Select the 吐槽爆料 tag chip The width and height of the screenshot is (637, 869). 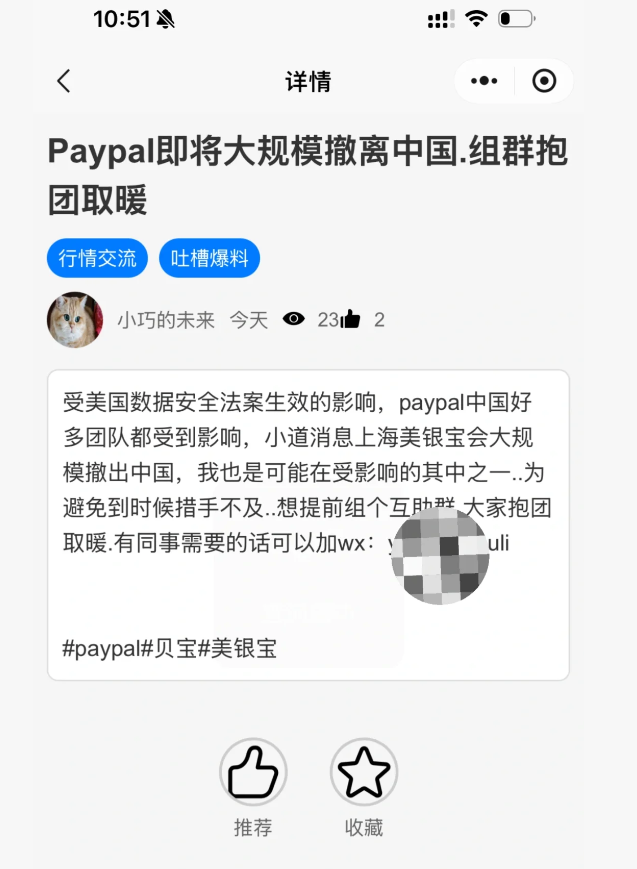tap(209, 258)
